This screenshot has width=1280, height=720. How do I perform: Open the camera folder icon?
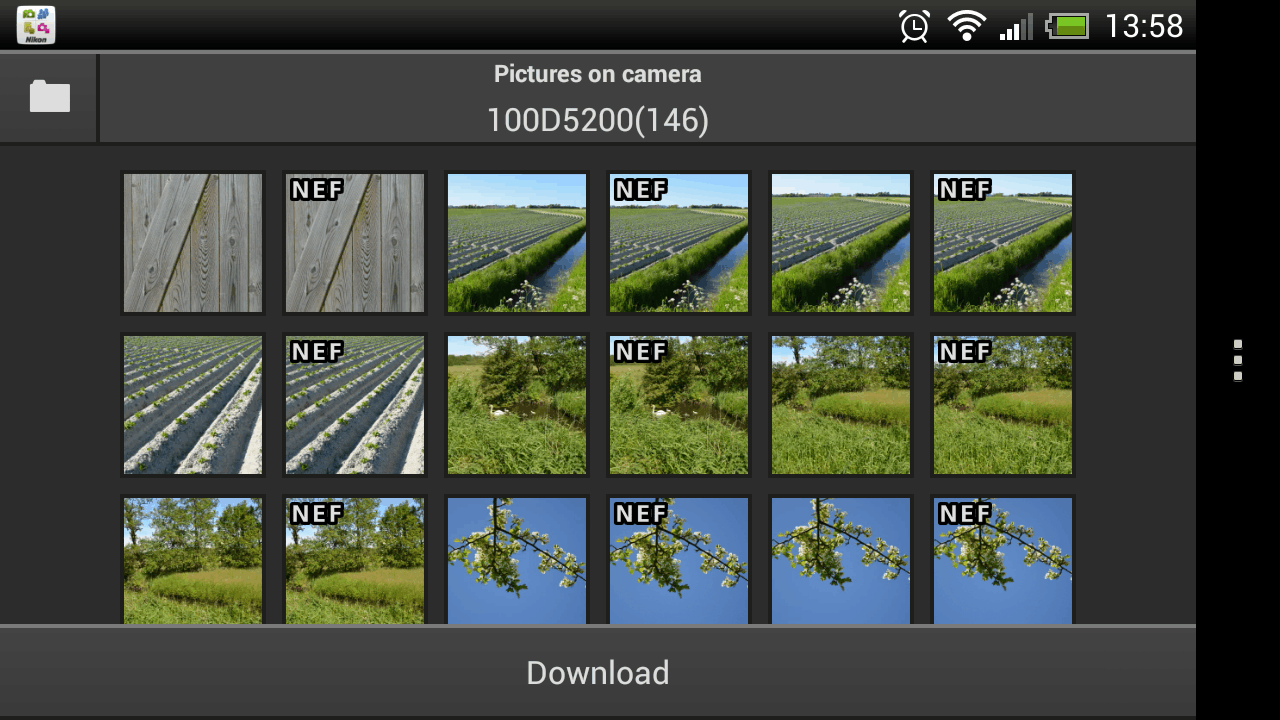[49, 97]
